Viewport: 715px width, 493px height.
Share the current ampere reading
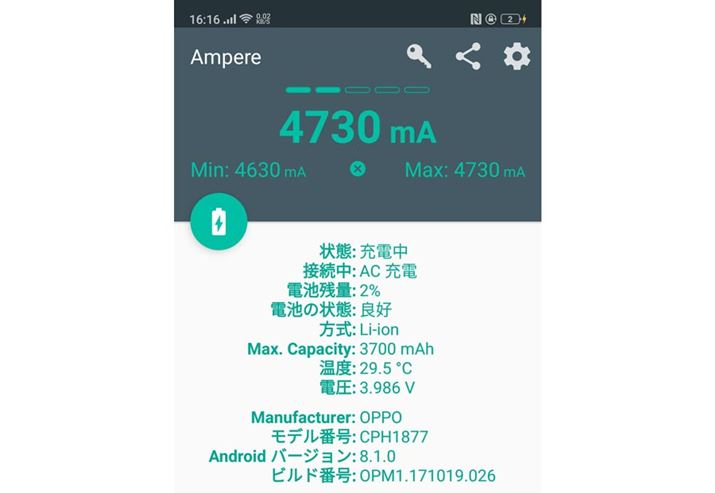(468, 57)
